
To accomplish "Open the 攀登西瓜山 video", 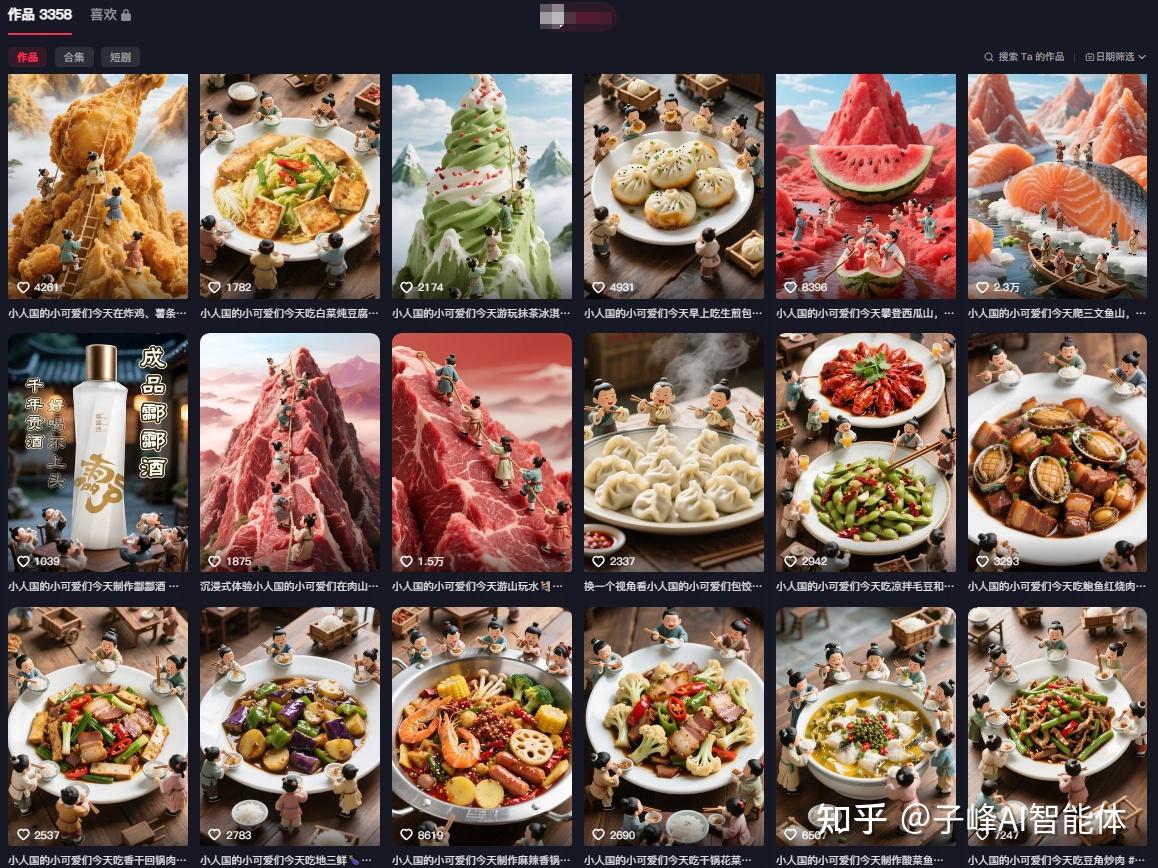I will [866, 186].
